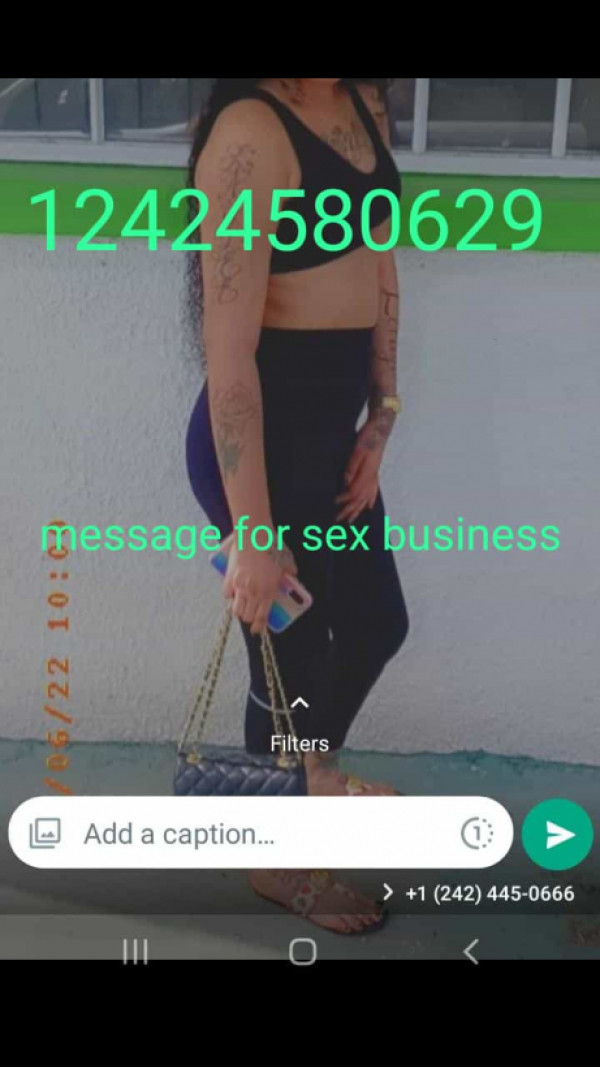Tap the Add a caption field
Viewport: 600px width, 1067px height.
pos(260,834)
